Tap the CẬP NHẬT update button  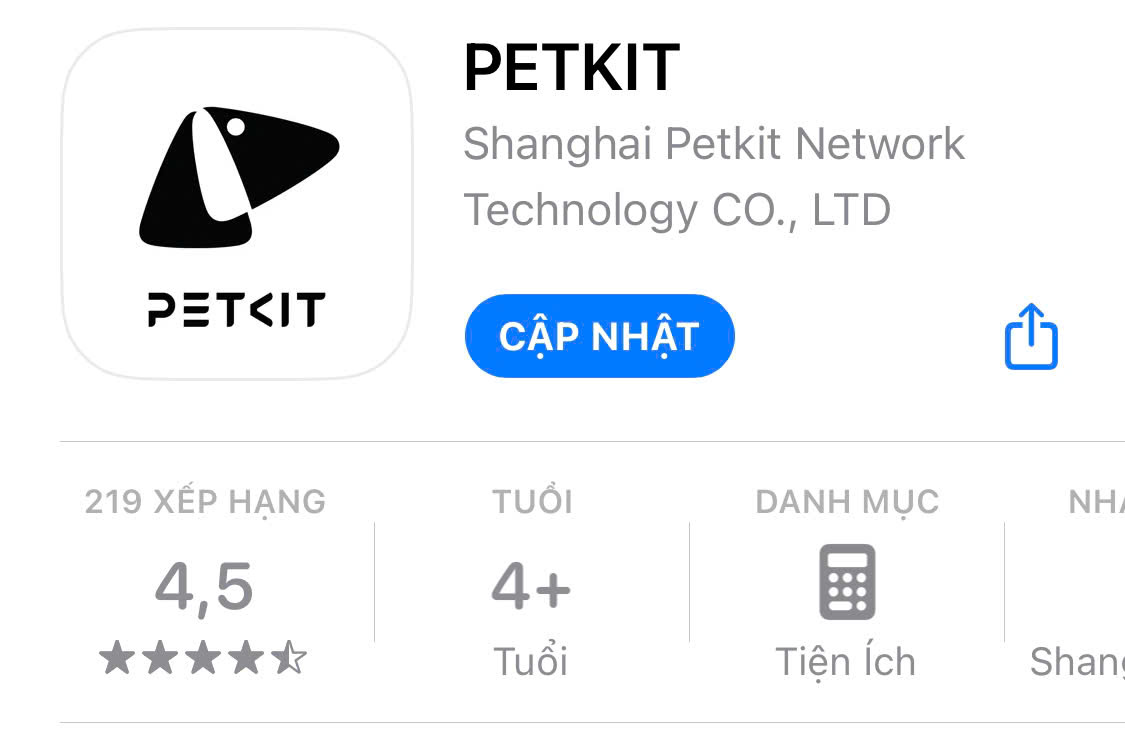click(599, 336)
